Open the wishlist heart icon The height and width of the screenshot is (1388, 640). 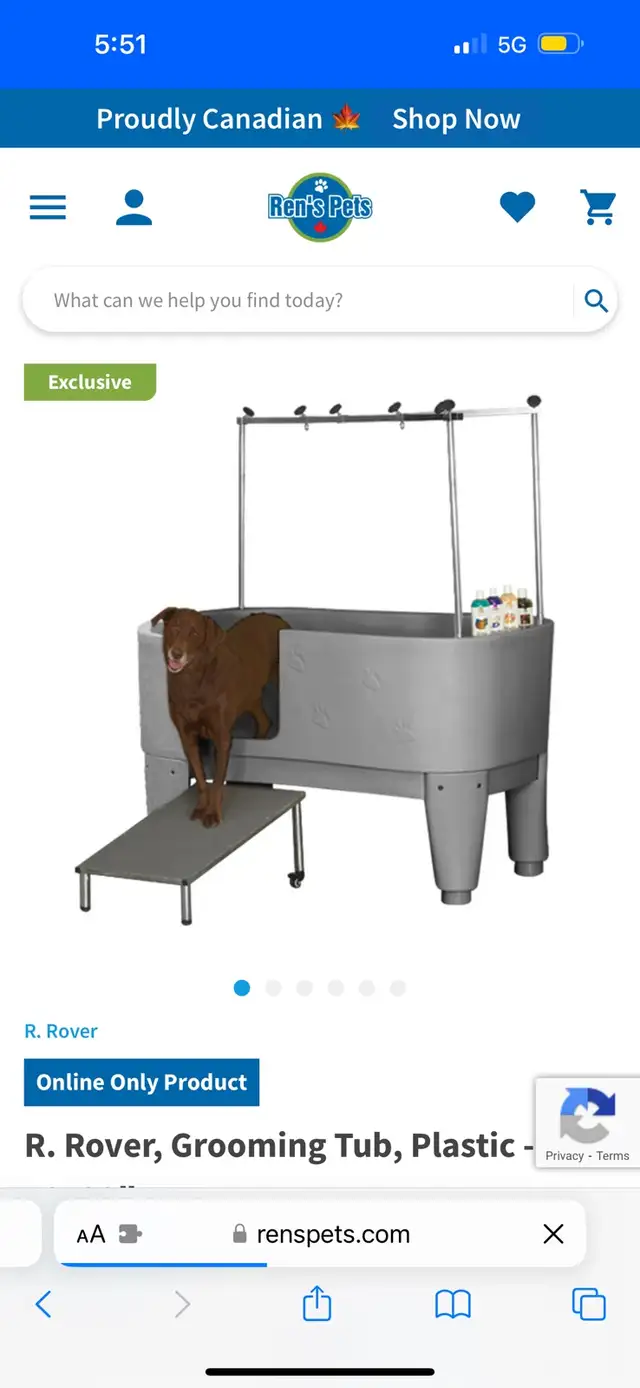click(517, 207)
